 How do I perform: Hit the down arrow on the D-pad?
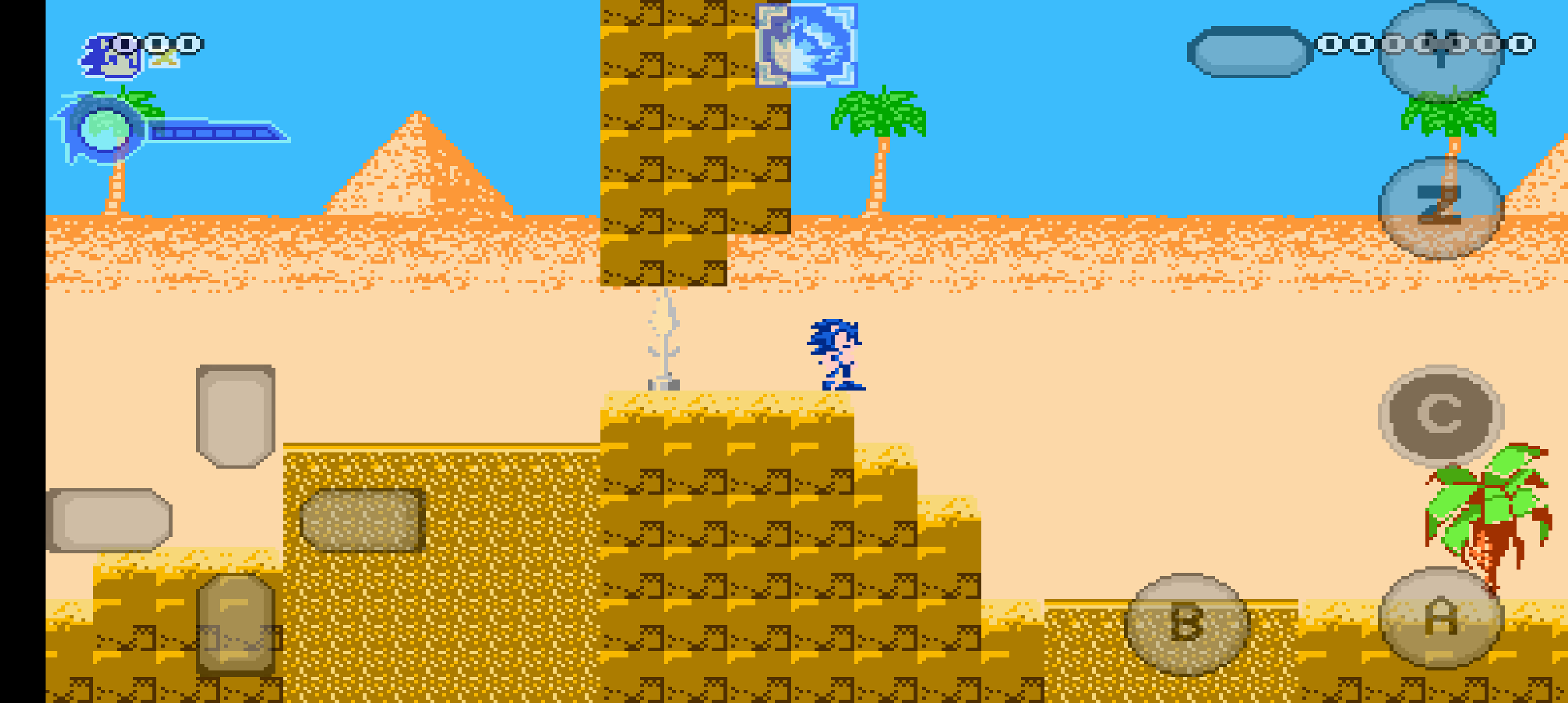tap(236, 624)
